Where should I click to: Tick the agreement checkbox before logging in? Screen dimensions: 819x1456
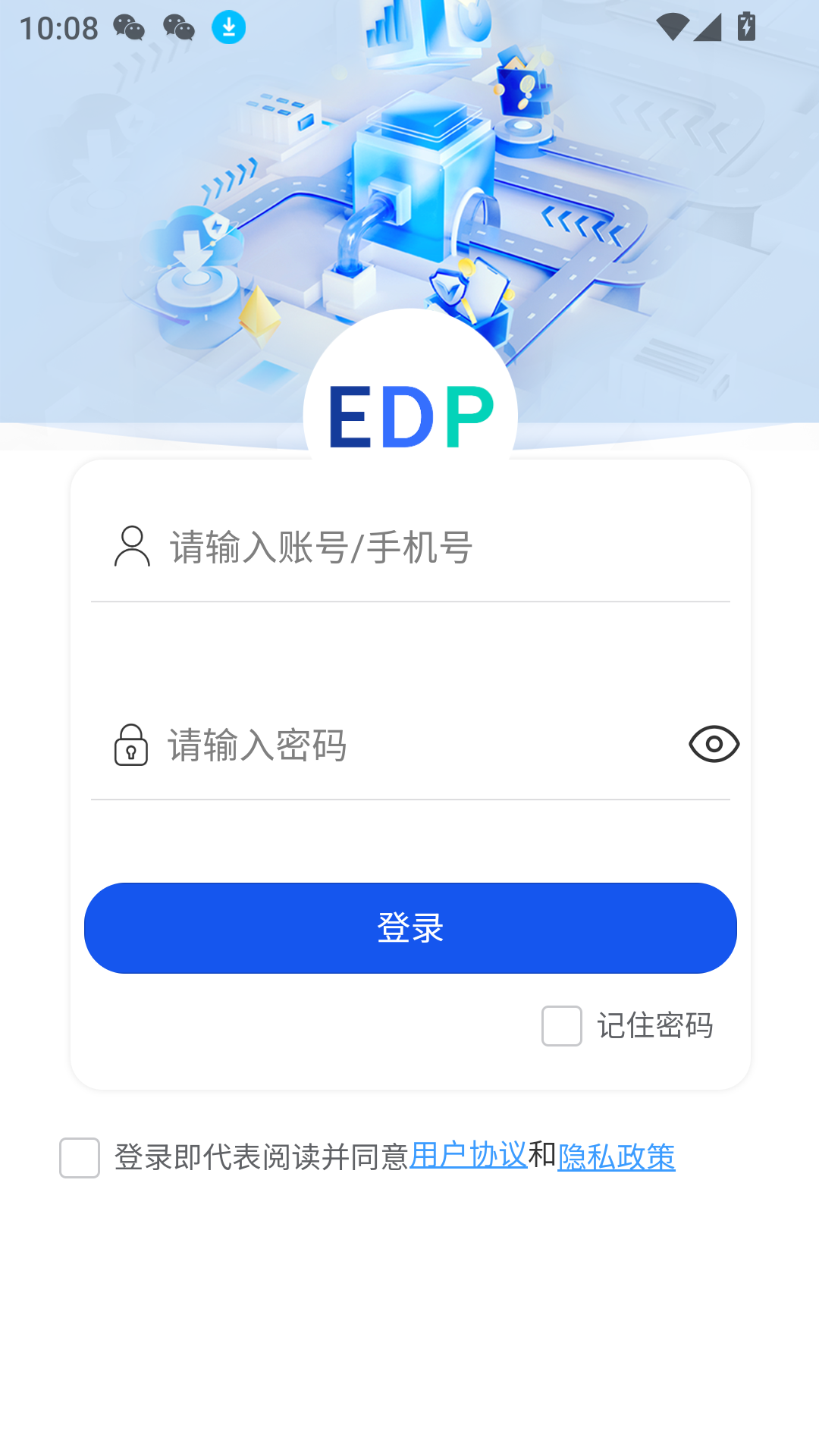80,1158
